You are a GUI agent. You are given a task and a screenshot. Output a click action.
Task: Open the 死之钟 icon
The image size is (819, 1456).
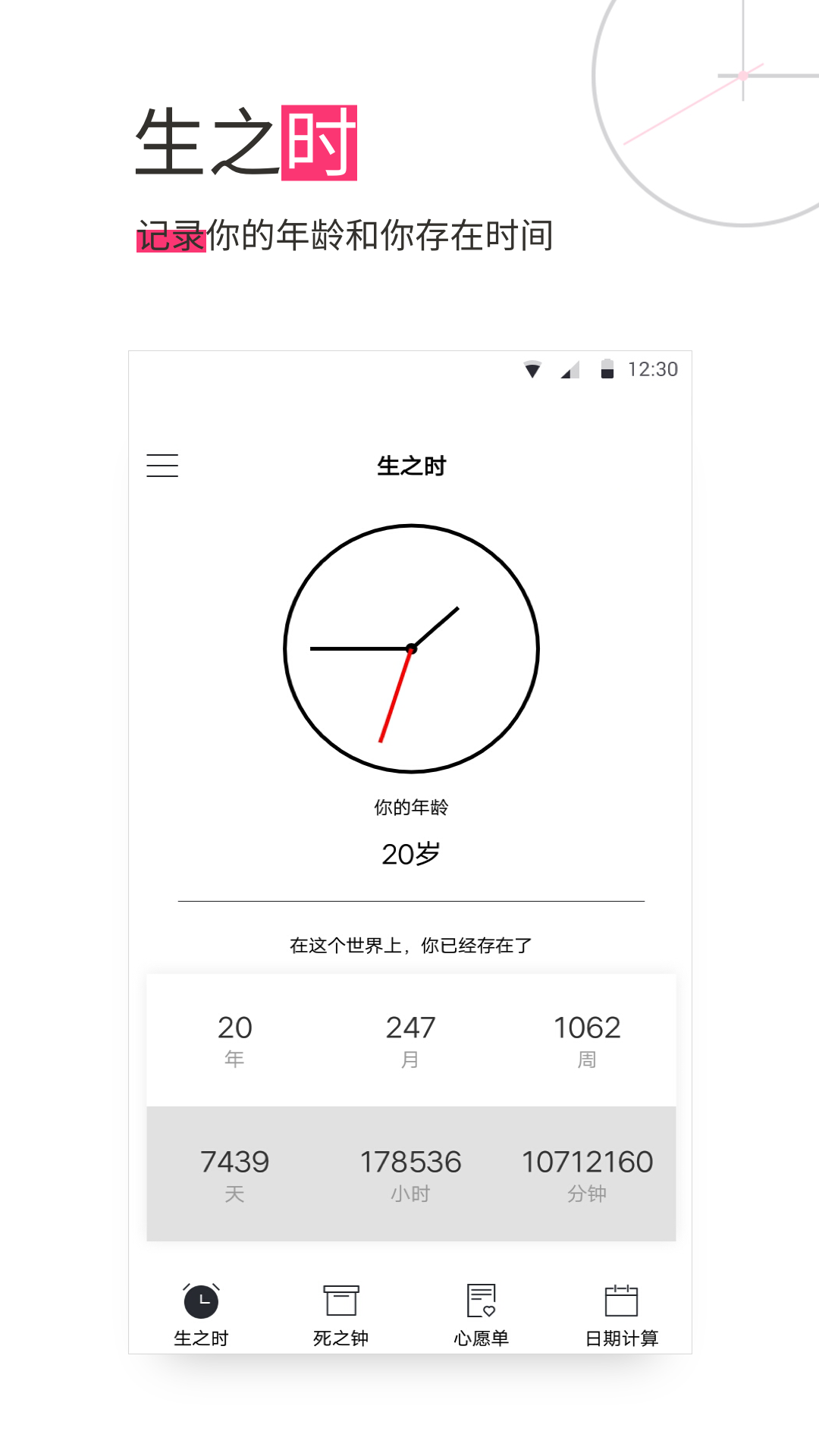tap(341, 1298)
